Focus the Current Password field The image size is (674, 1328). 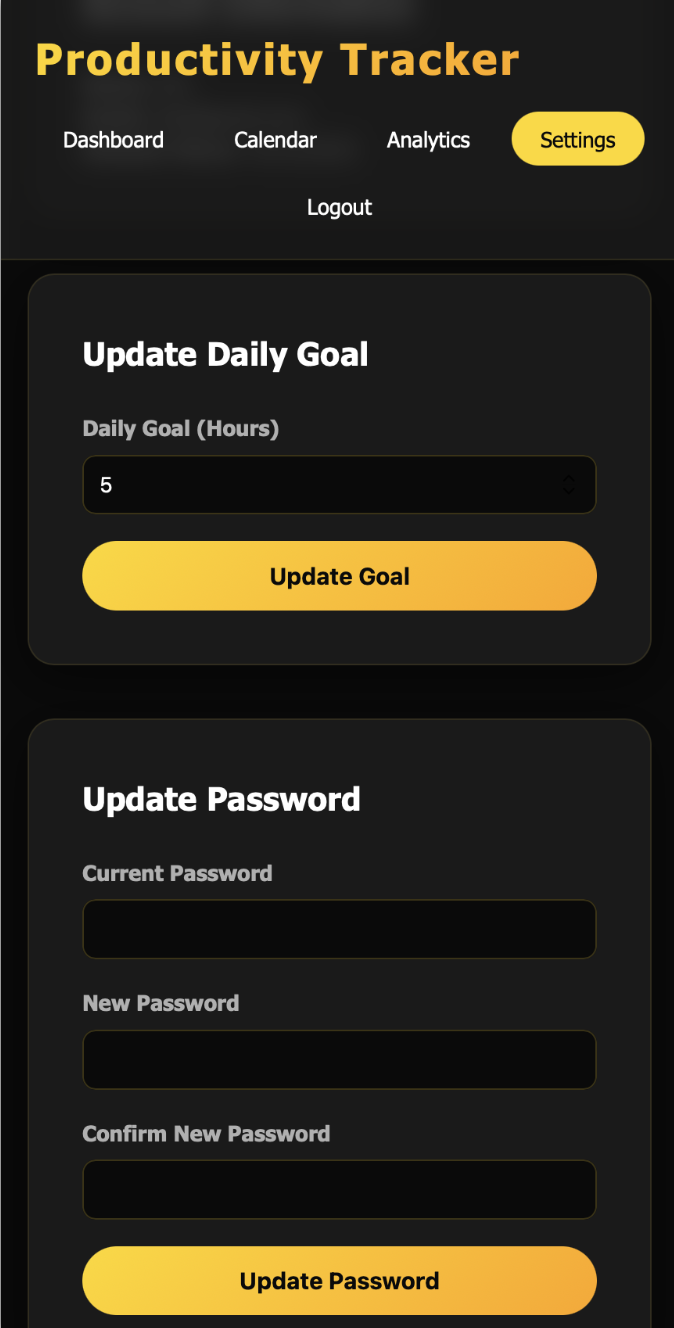tap(339, 929)
